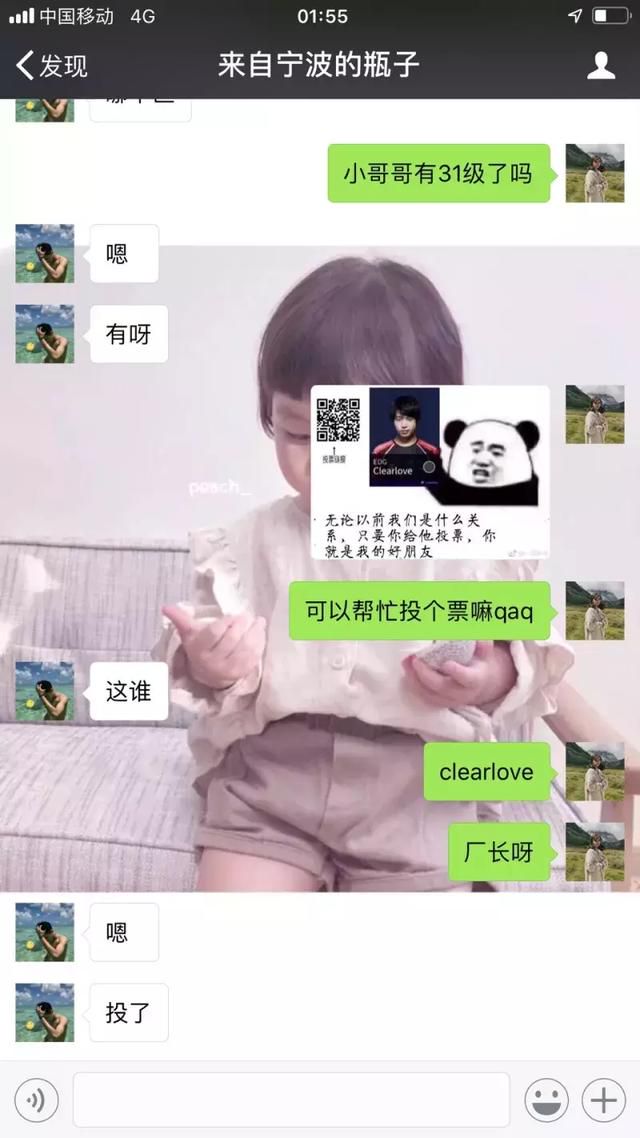This screenshot has width=640, height=1138.
Task: Open the emoji sticker panel
Action: click(546, 1100)
